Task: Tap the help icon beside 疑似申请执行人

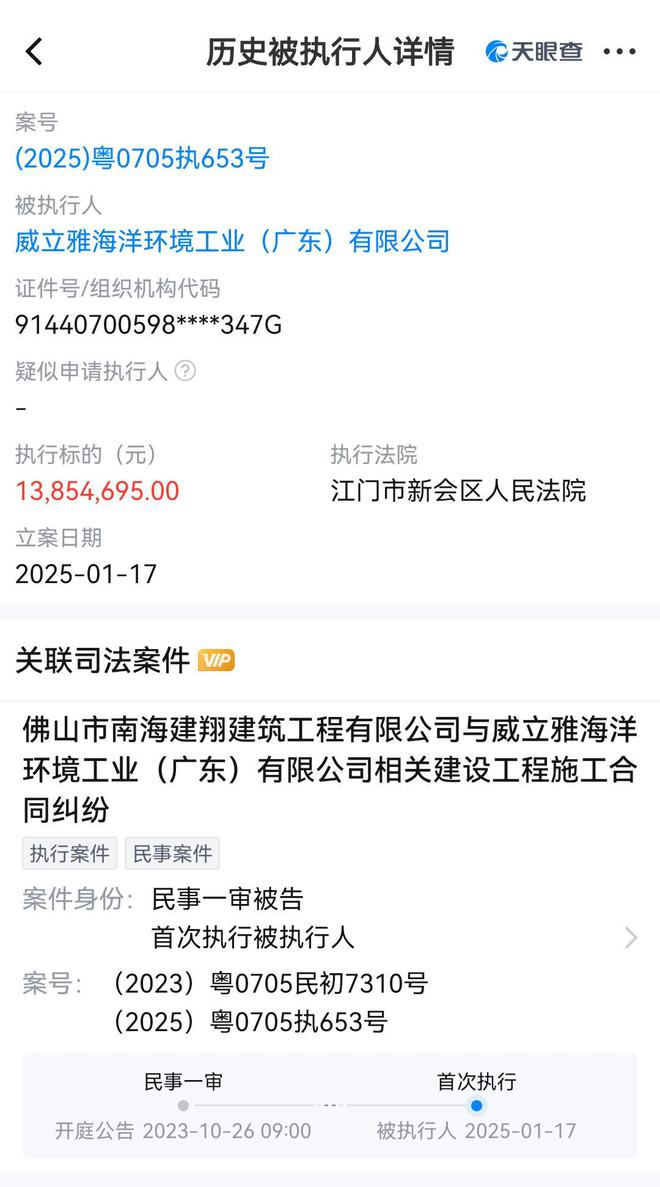Action: pyautogui.click(x=185, y=371)
